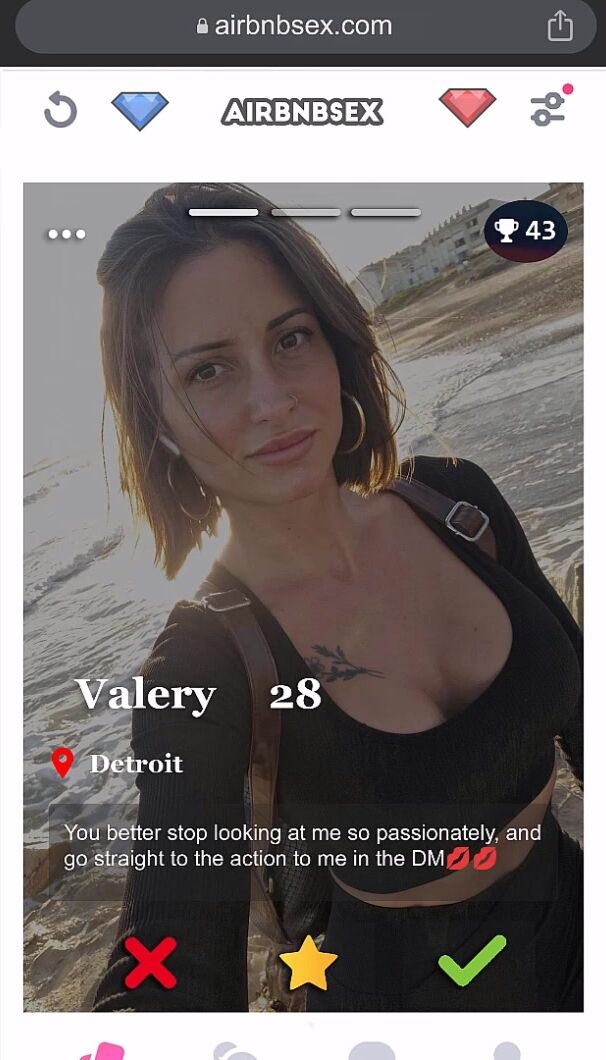The width and height of the screenshot is (606, 1060).
Task: Open the three-dot menu on Valery's card
Action: [67, 234]
